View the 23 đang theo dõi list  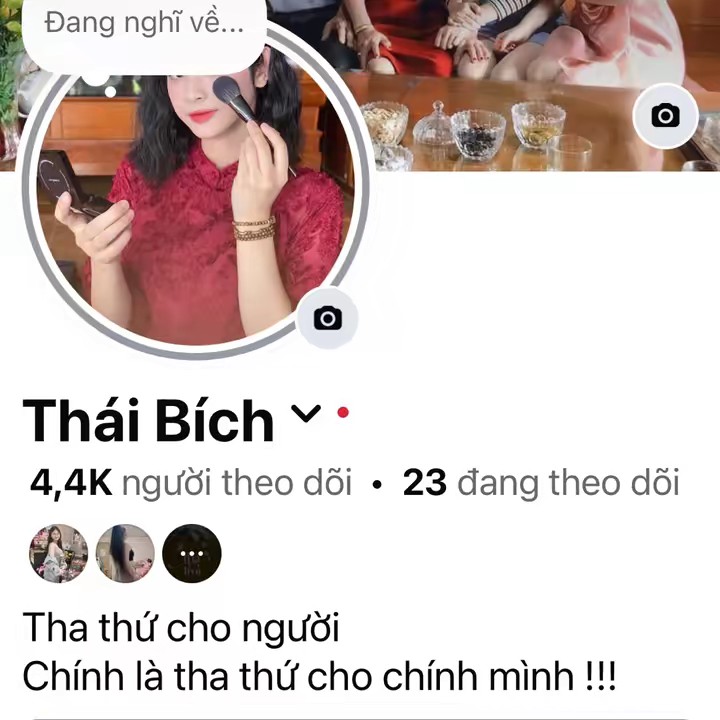(540, 484)
